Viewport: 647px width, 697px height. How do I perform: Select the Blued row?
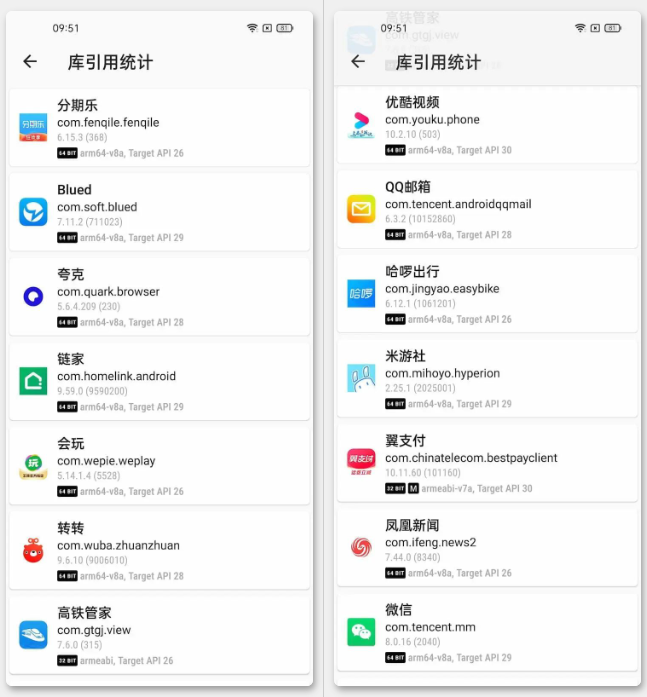pos(160,212)
